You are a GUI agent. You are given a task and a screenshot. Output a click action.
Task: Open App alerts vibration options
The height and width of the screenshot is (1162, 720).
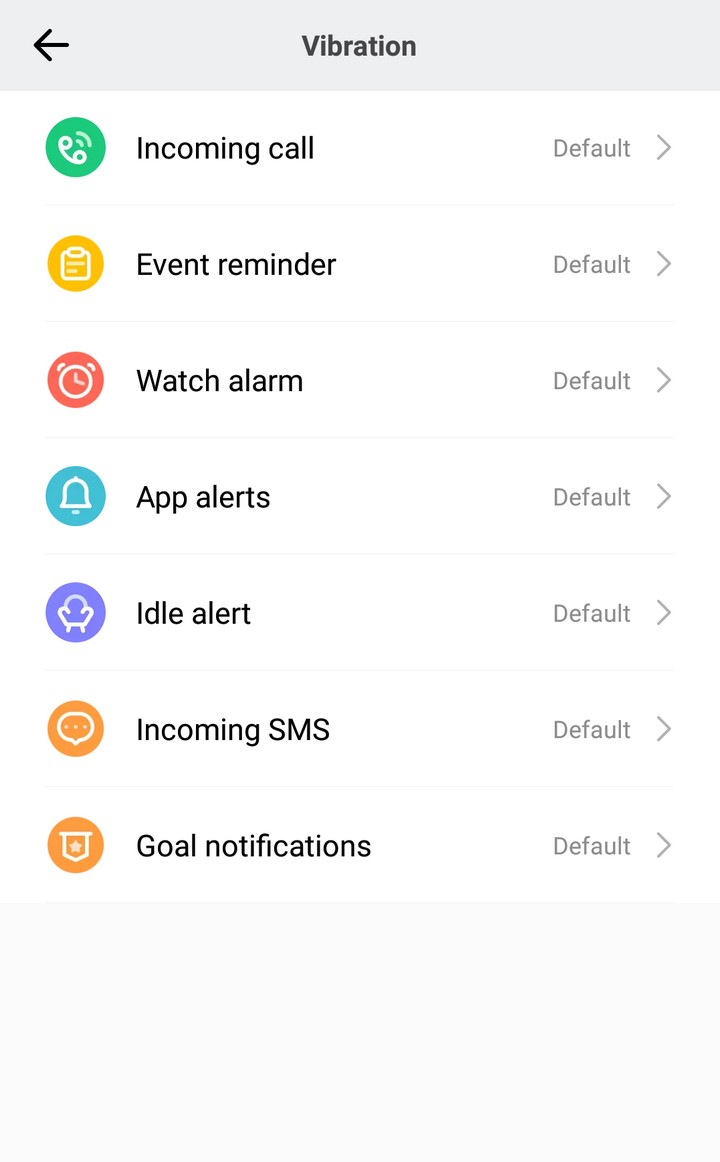coord(360,497)
